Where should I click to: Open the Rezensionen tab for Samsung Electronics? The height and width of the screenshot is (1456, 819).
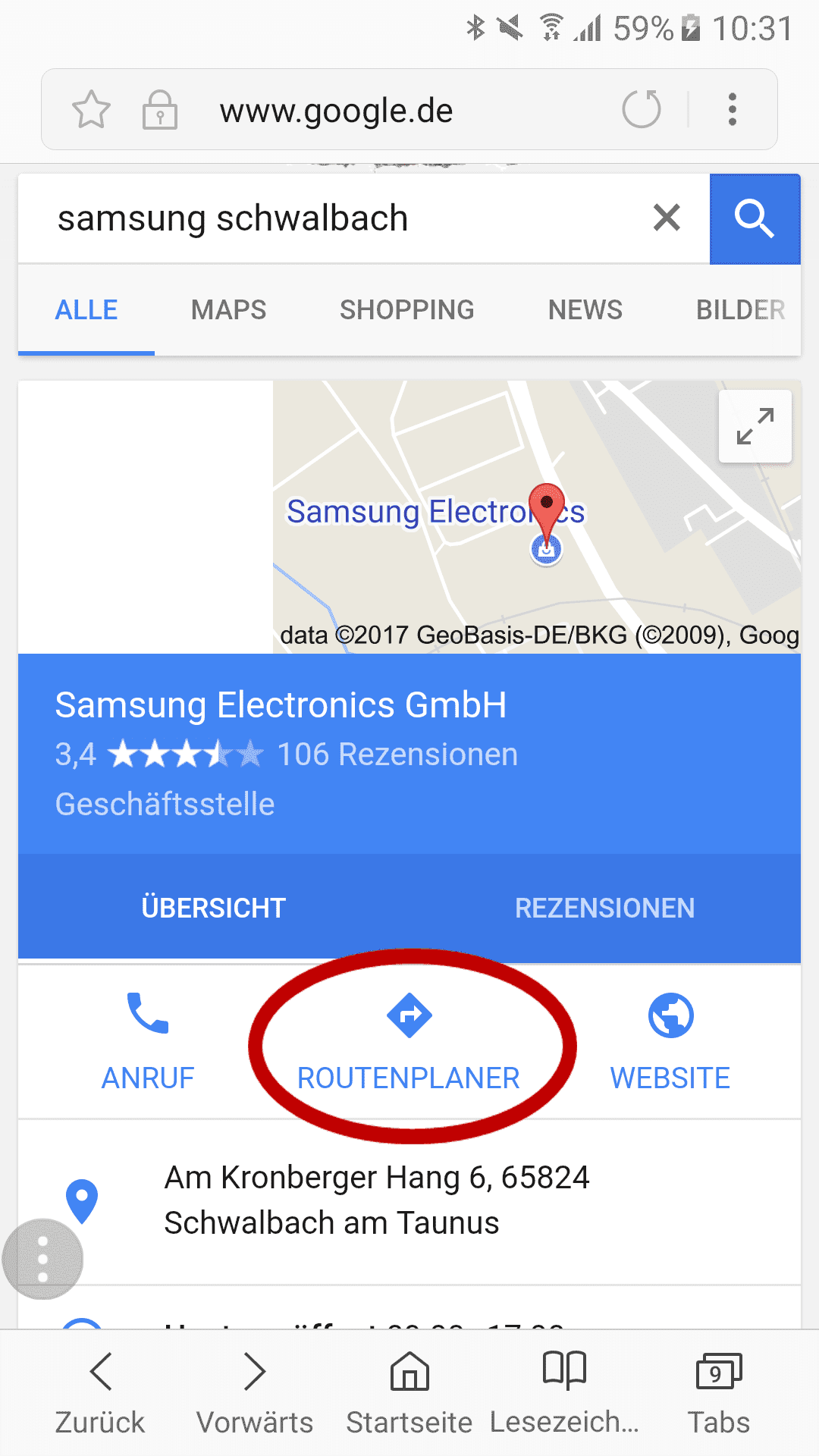(x=604, y=908)
